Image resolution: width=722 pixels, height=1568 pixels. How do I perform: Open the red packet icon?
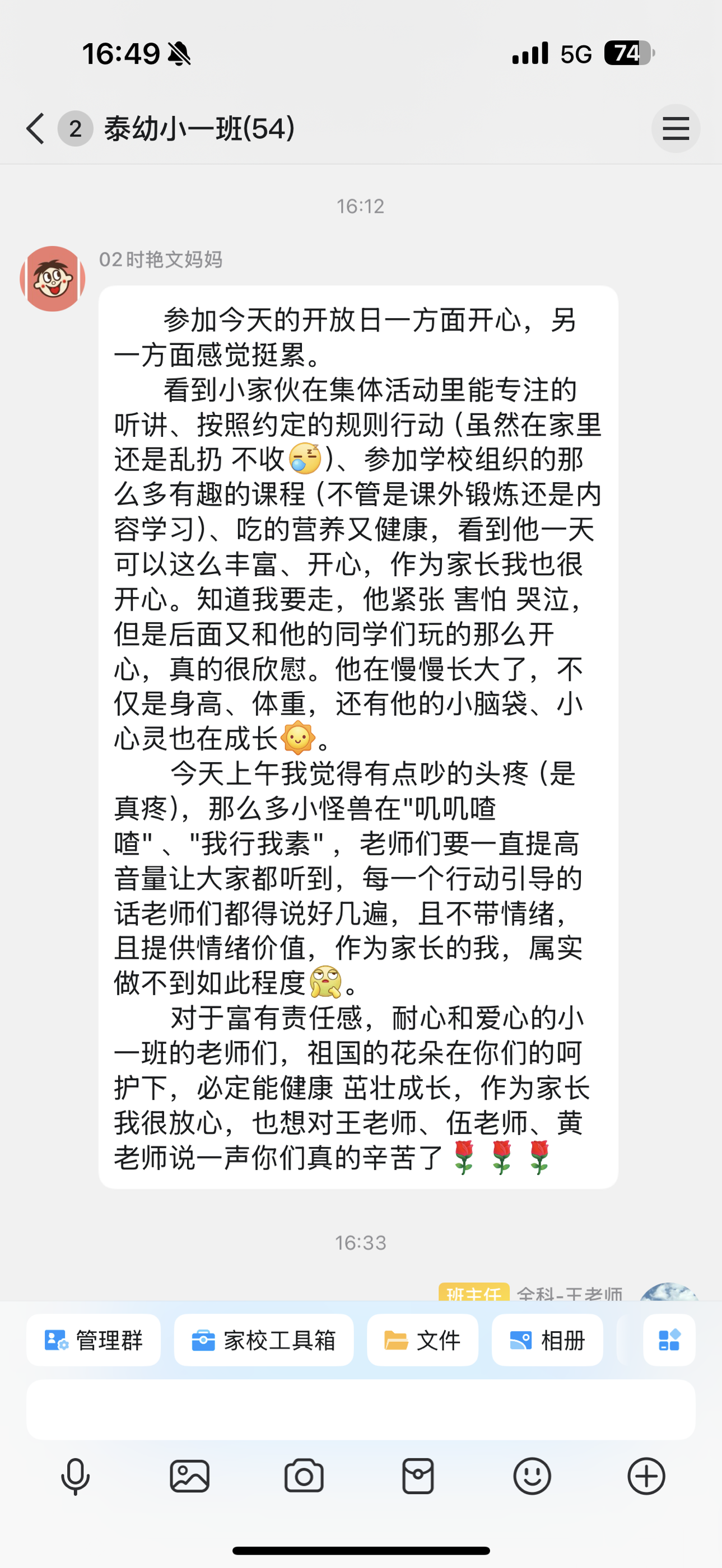click(x=418, y=1477)
